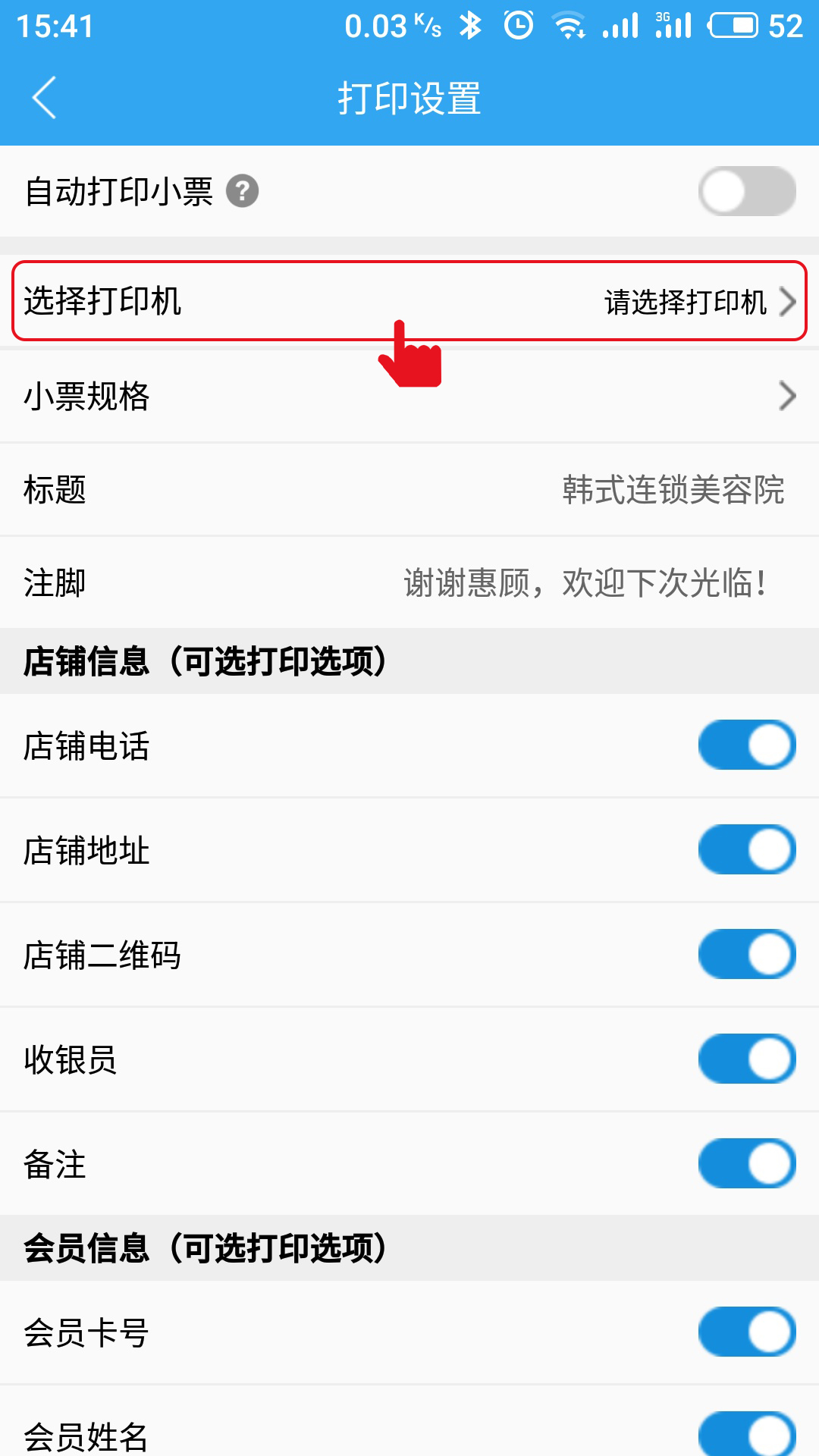This screenshot has width=819, height=1456.
Task: Edit the 标题 field
Action: click(x=409, y=489)
